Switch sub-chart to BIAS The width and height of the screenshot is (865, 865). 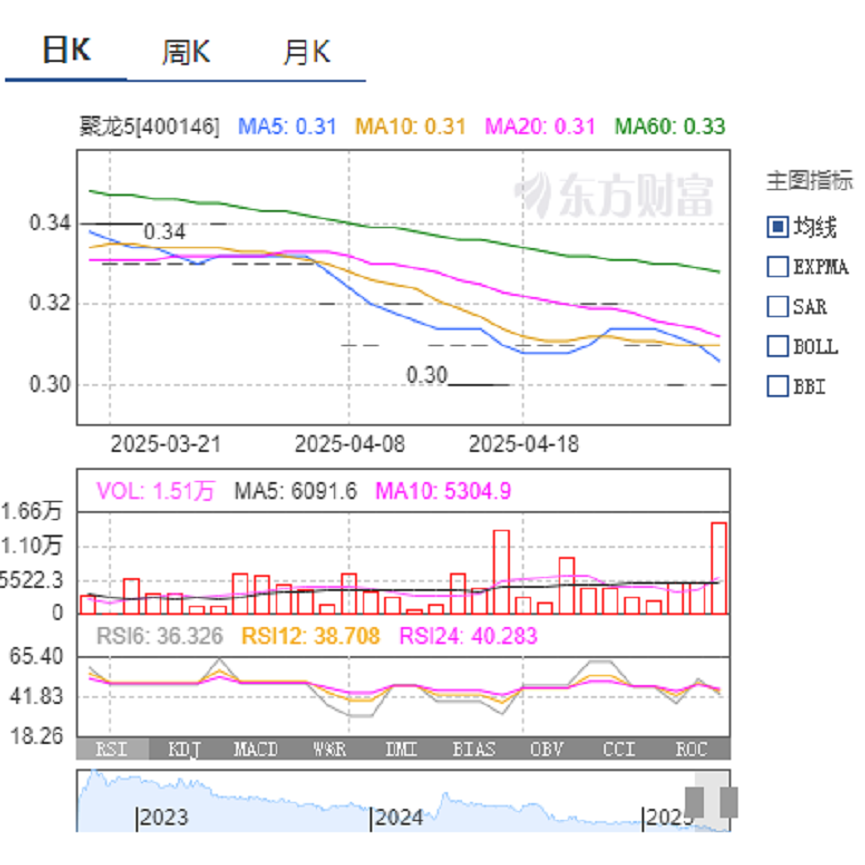[474, 749]
